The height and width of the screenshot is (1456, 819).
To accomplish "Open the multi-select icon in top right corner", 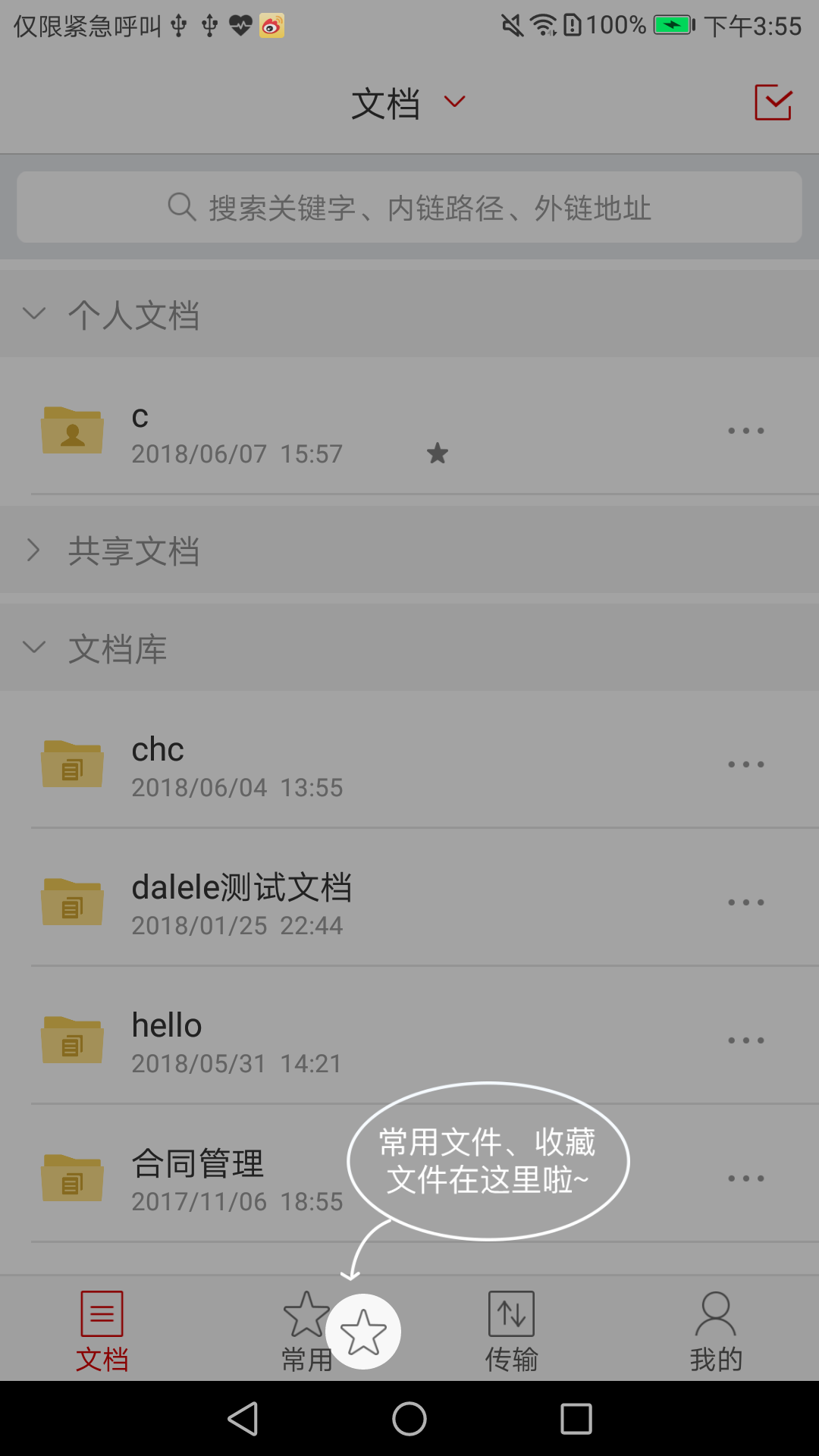I will pos(773,102).
